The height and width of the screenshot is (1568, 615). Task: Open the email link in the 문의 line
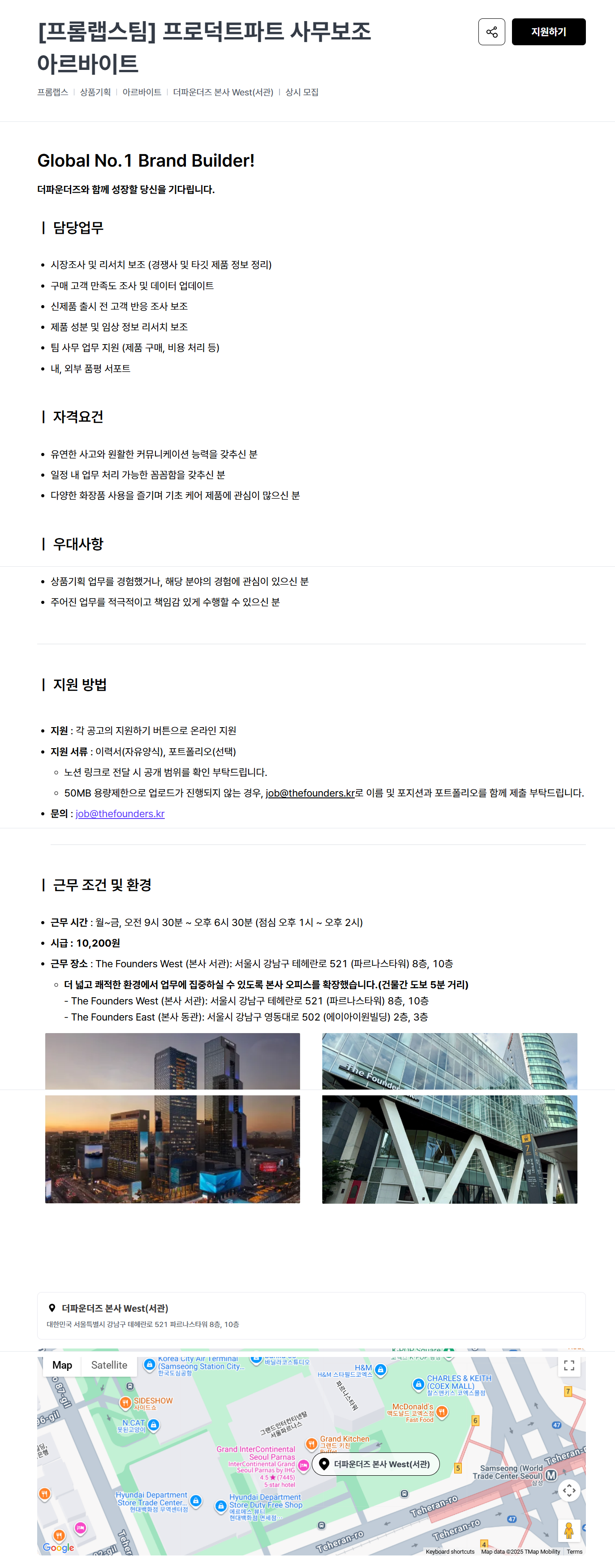120,814
